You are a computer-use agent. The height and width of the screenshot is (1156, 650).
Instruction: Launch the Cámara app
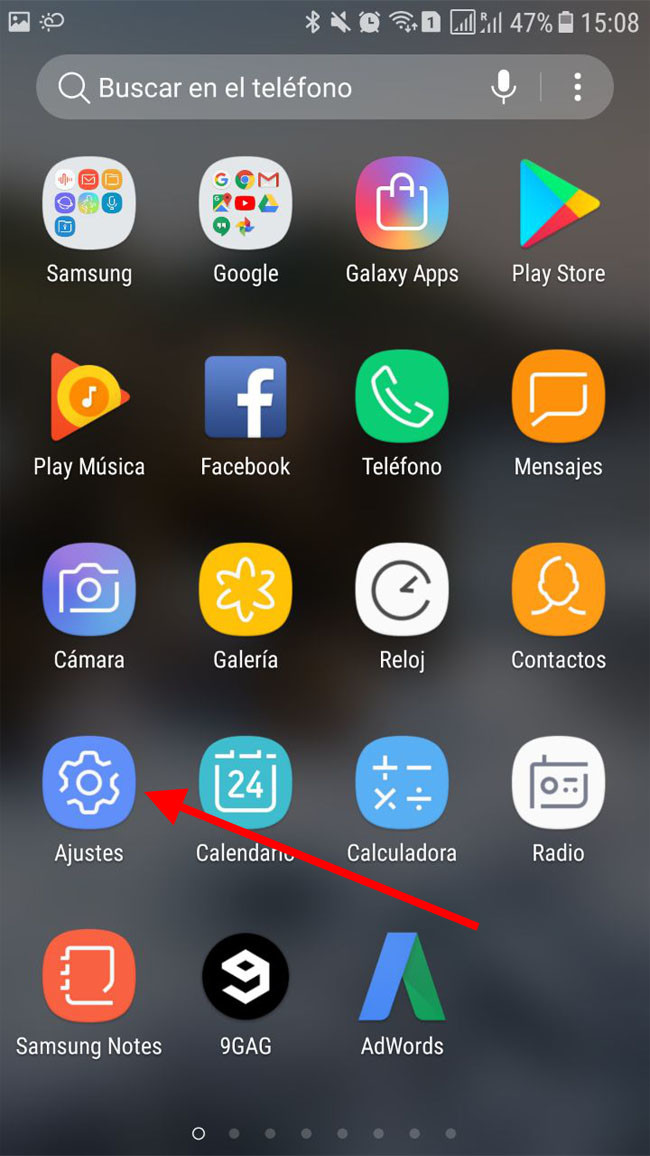(x=89, y=589)
